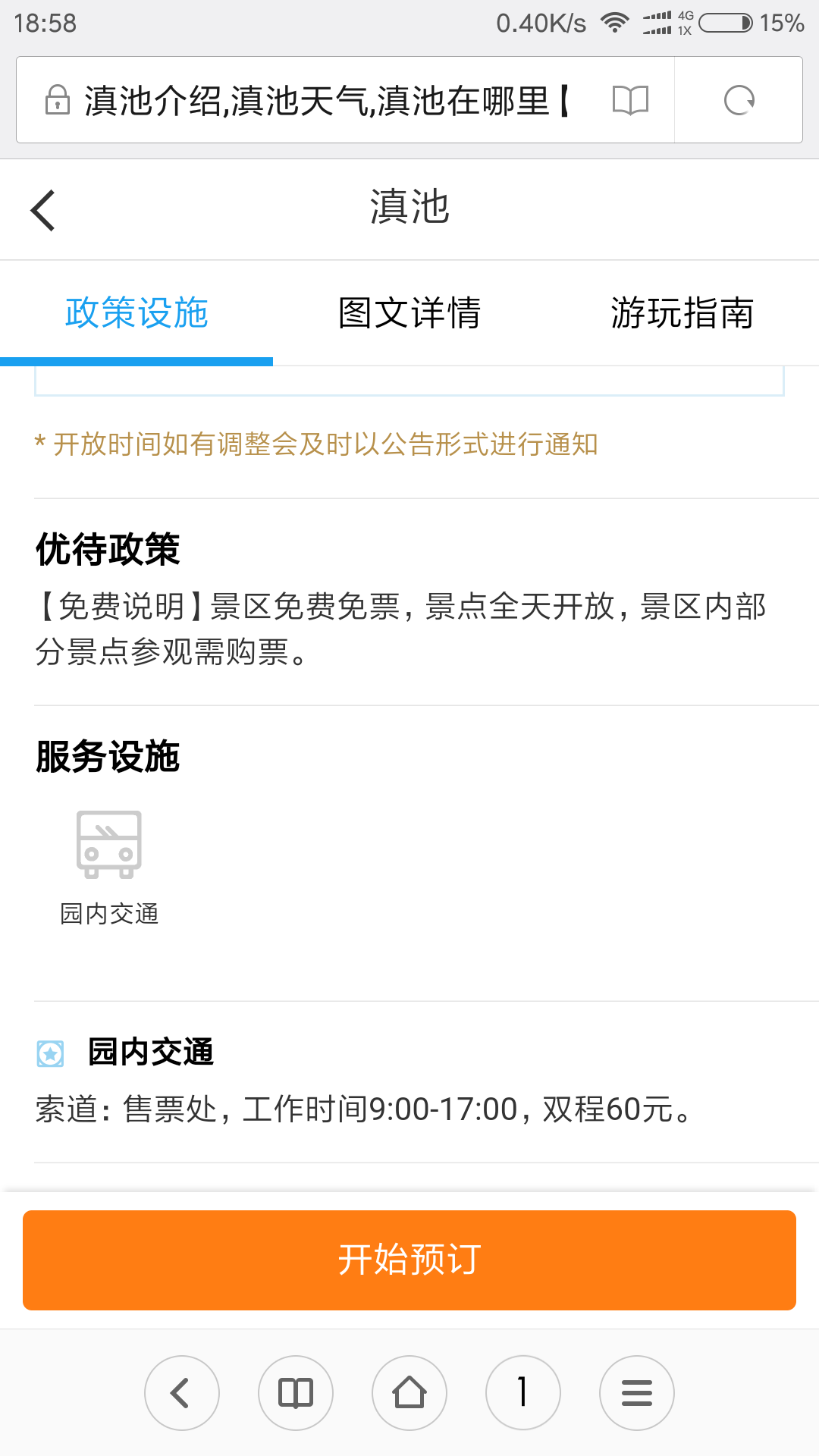
Task: Open the tab switcher showing 1
Action: (x=523, y=1393)
